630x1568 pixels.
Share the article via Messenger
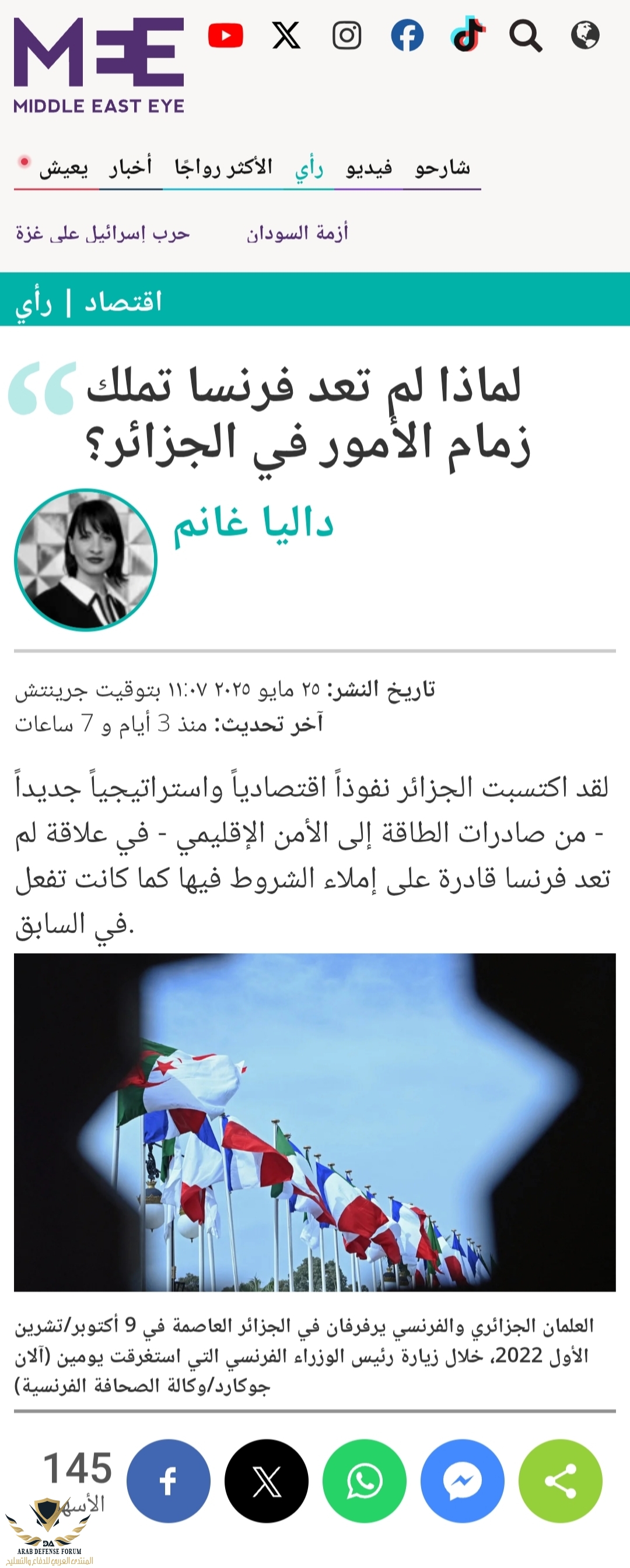(x=463, y=1481)
